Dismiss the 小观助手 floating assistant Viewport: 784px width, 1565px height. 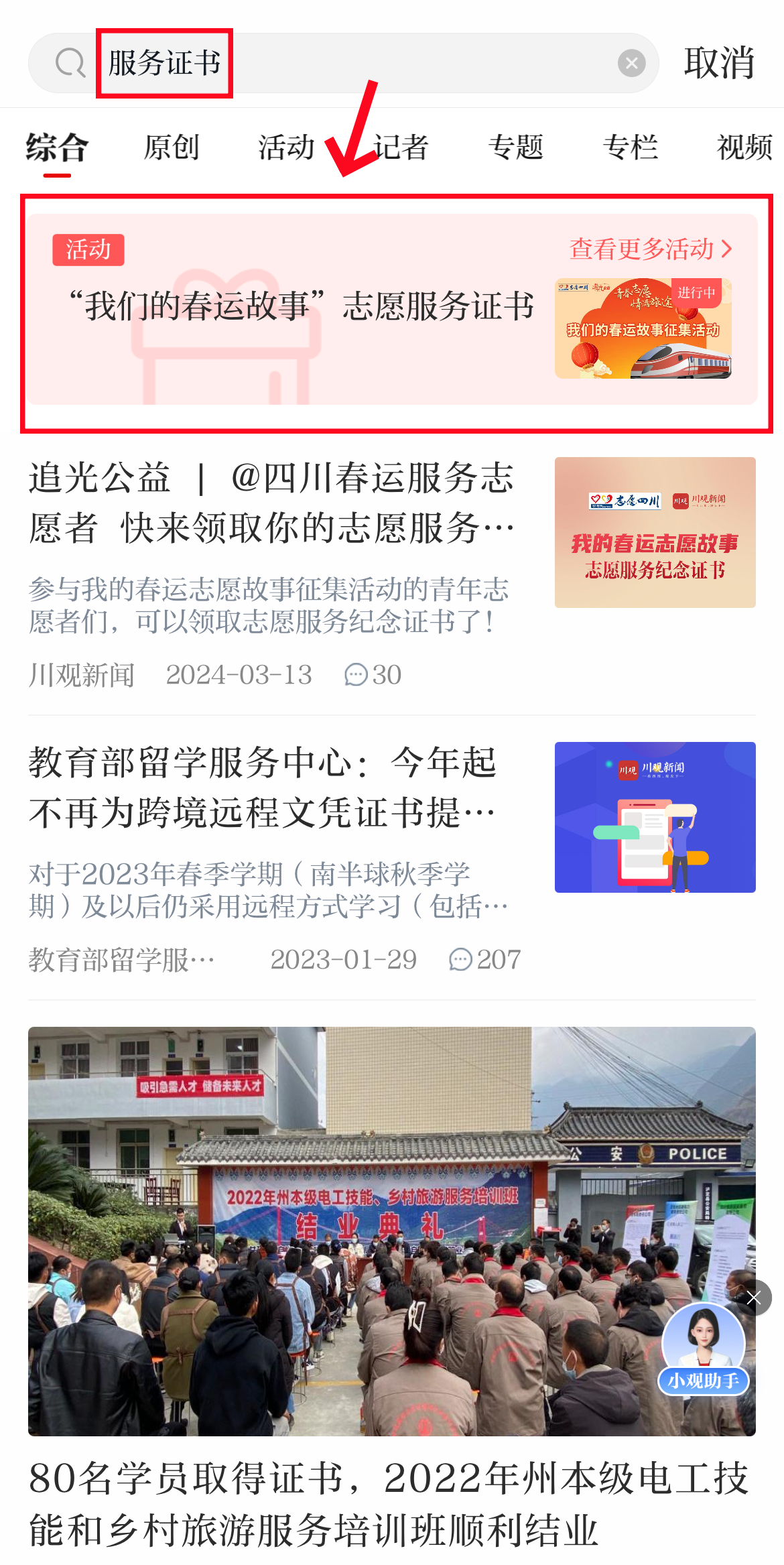(x=754, y=1298)
